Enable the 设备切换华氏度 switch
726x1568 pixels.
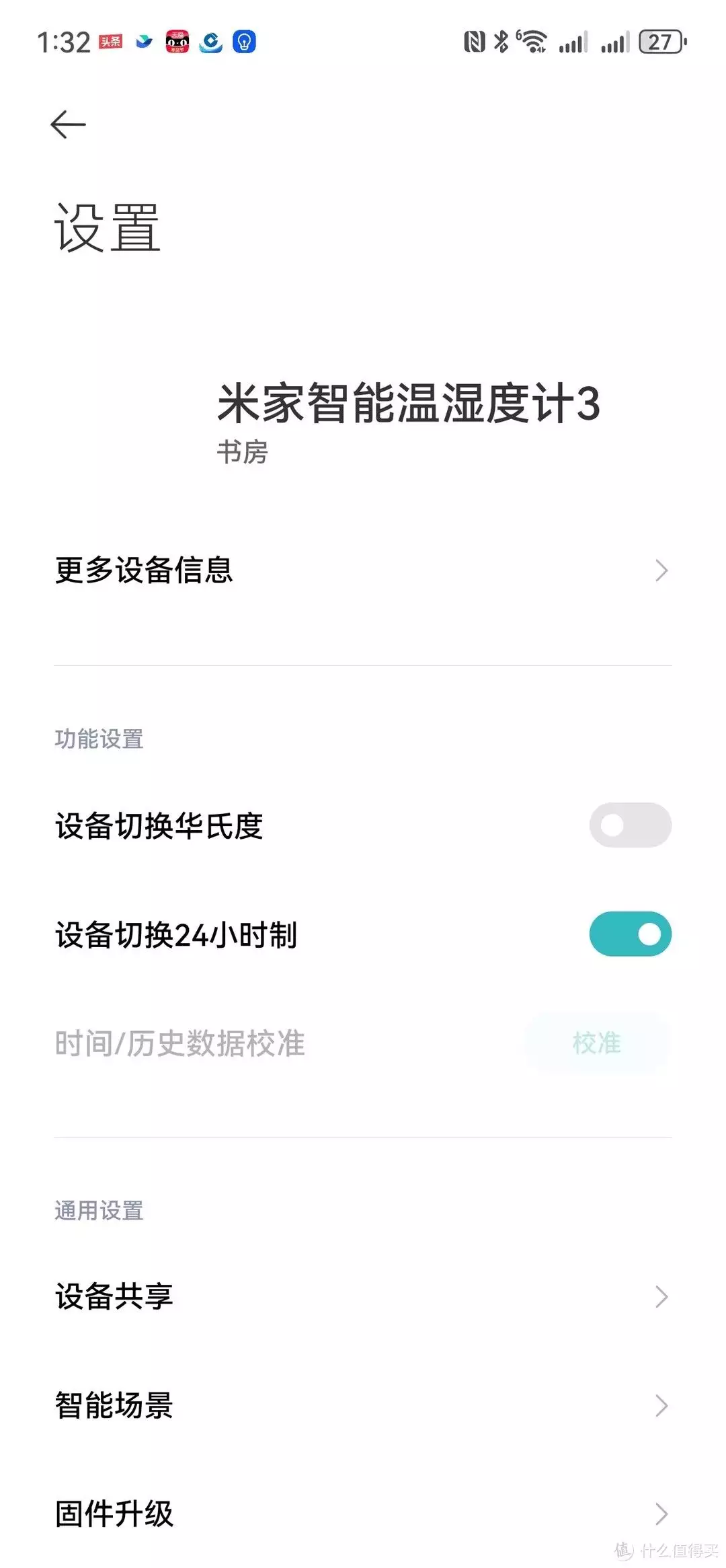coord(630,825)
